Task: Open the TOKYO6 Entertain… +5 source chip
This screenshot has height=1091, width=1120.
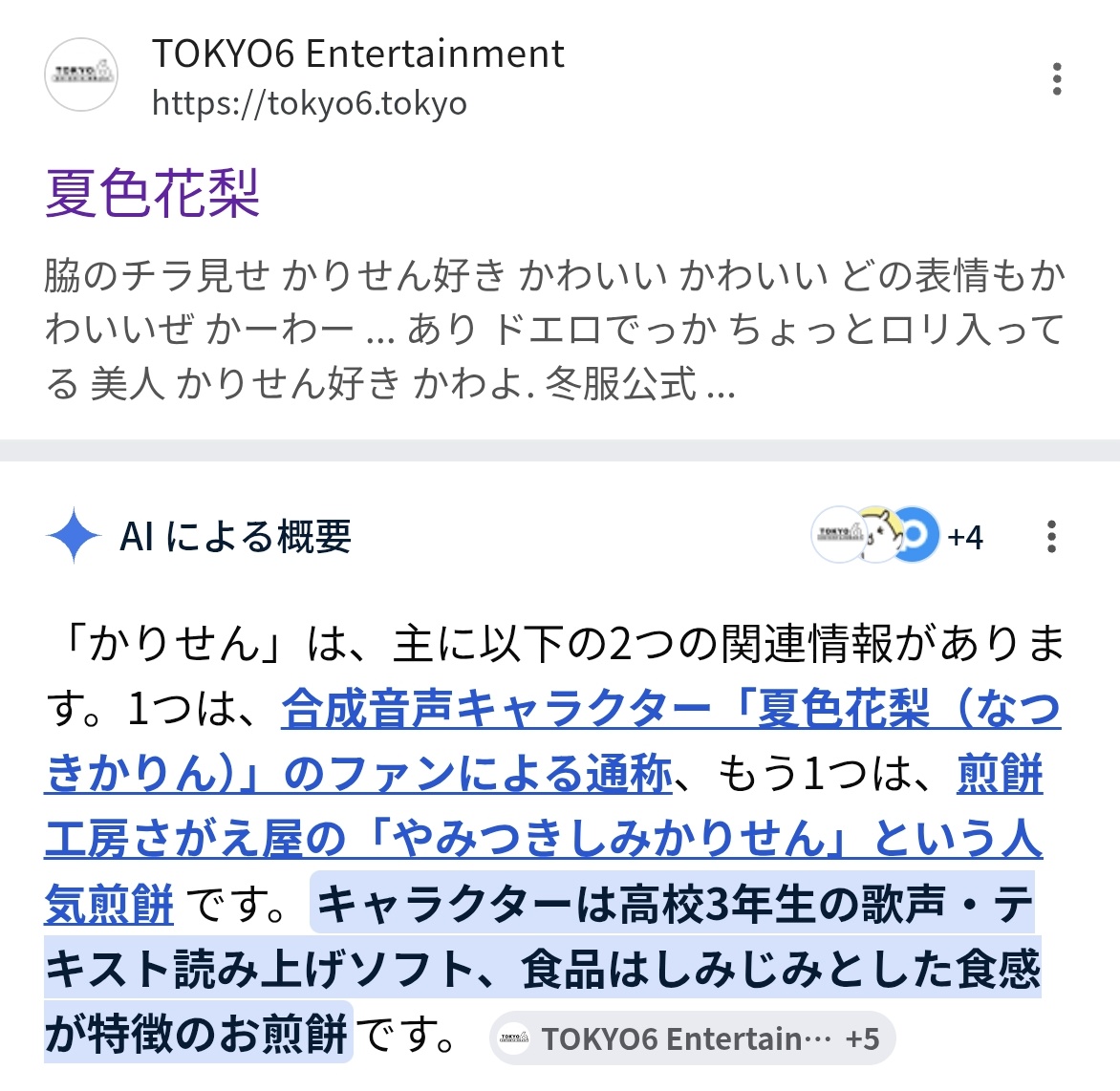Action: (x=692, y=1038)
